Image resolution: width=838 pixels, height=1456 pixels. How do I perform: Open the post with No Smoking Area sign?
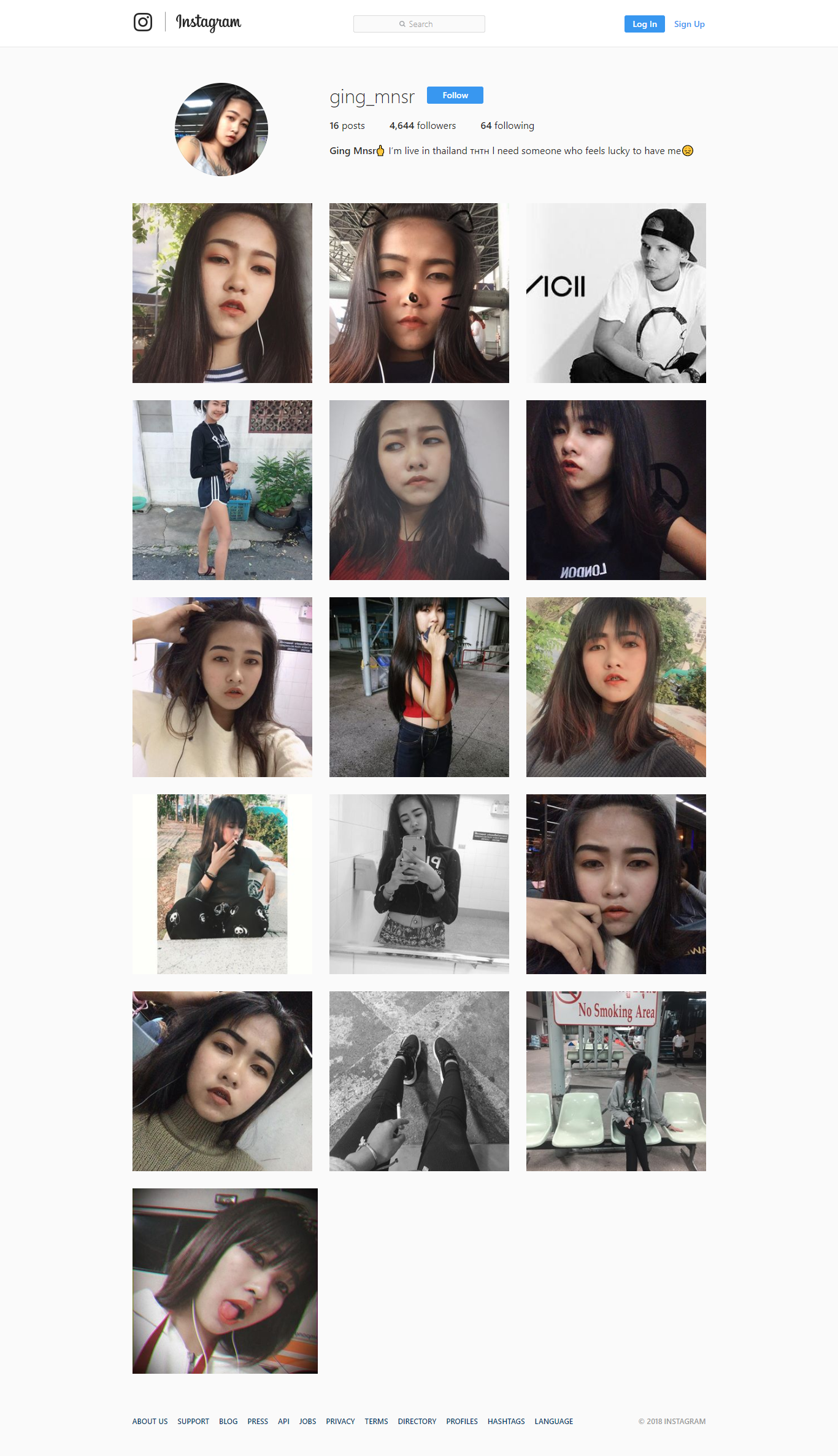616,1081
